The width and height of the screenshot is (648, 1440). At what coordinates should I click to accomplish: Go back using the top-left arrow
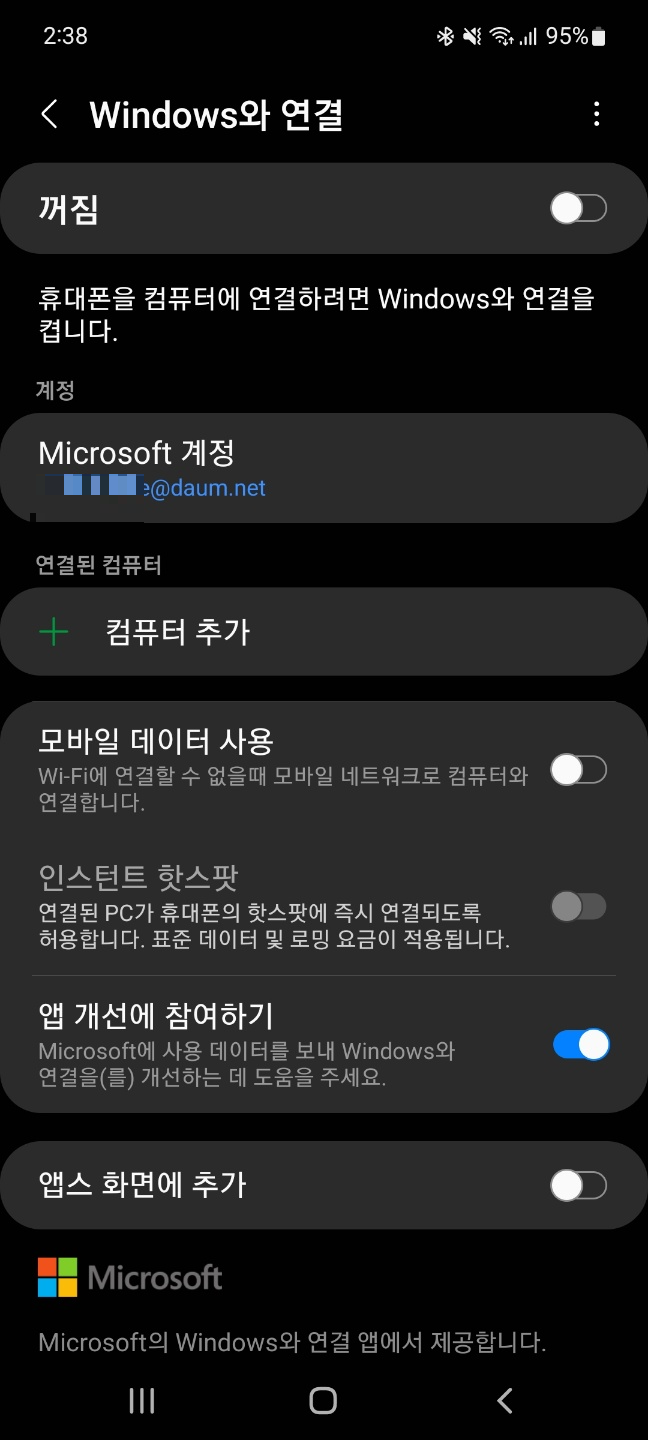pos(49,114)
